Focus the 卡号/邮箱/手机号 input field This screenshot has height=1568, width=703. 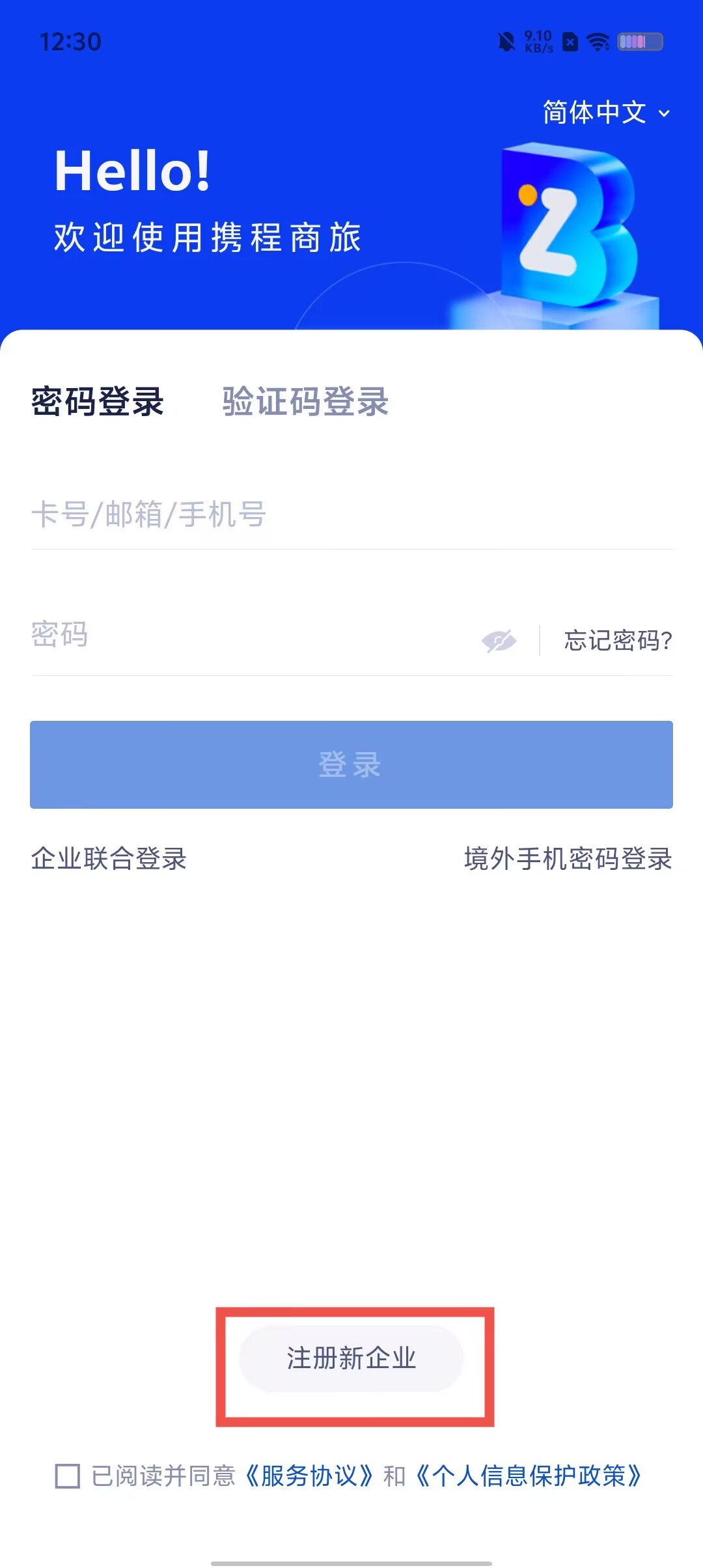click(351, 514)
